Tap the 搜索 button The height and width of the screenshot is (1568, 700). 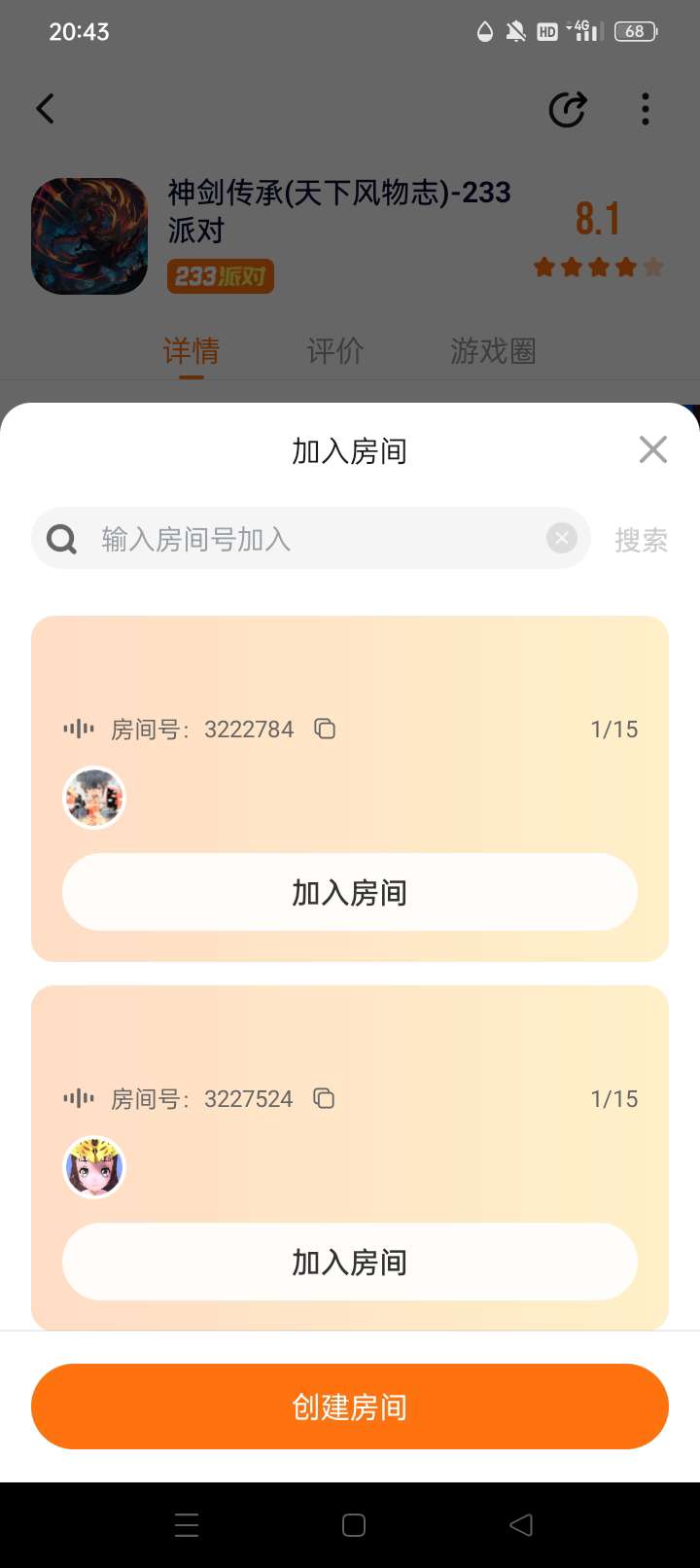tap(641, 540)
